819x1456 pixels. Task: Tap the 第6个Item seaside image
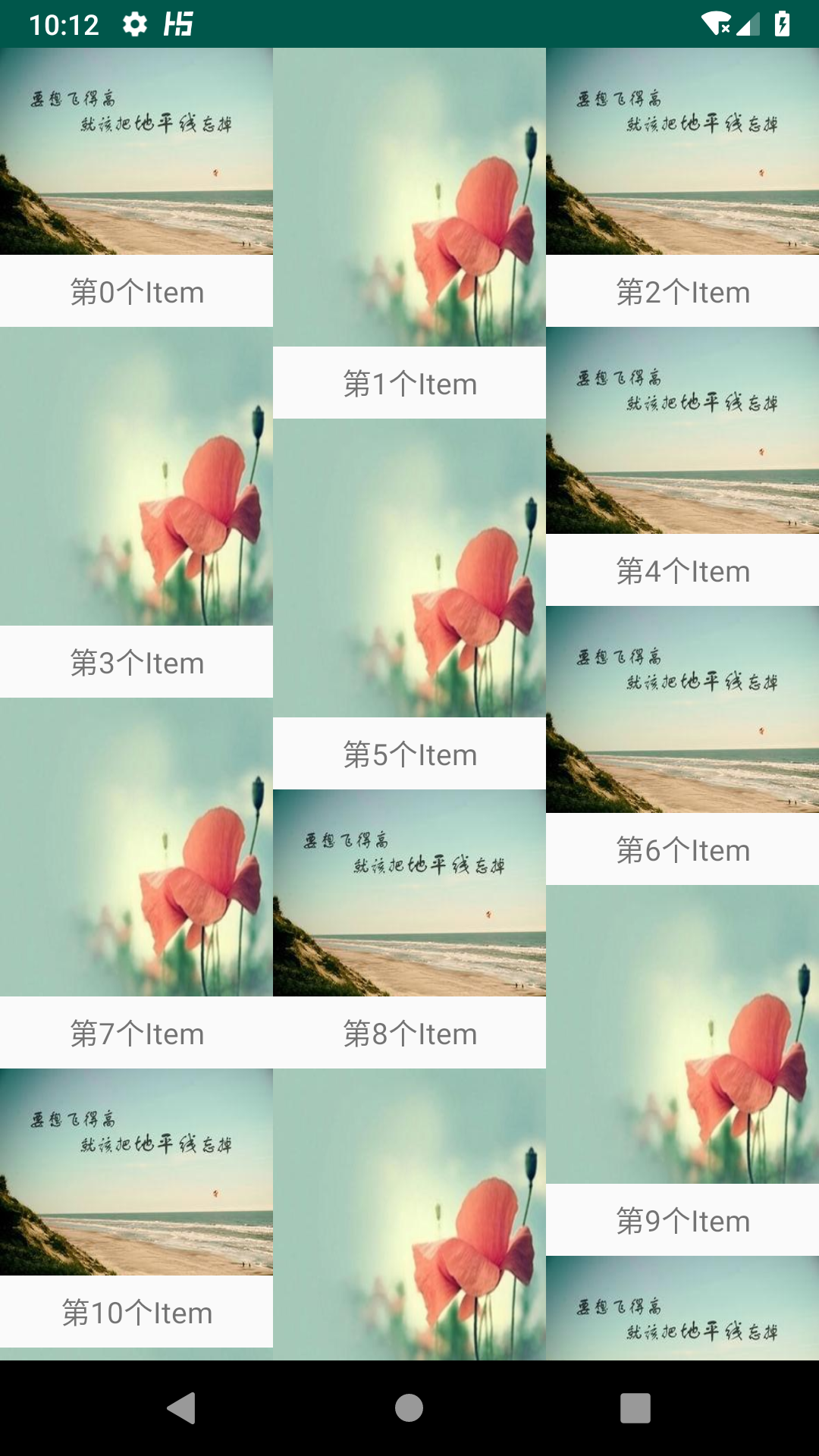pos(681,713)
